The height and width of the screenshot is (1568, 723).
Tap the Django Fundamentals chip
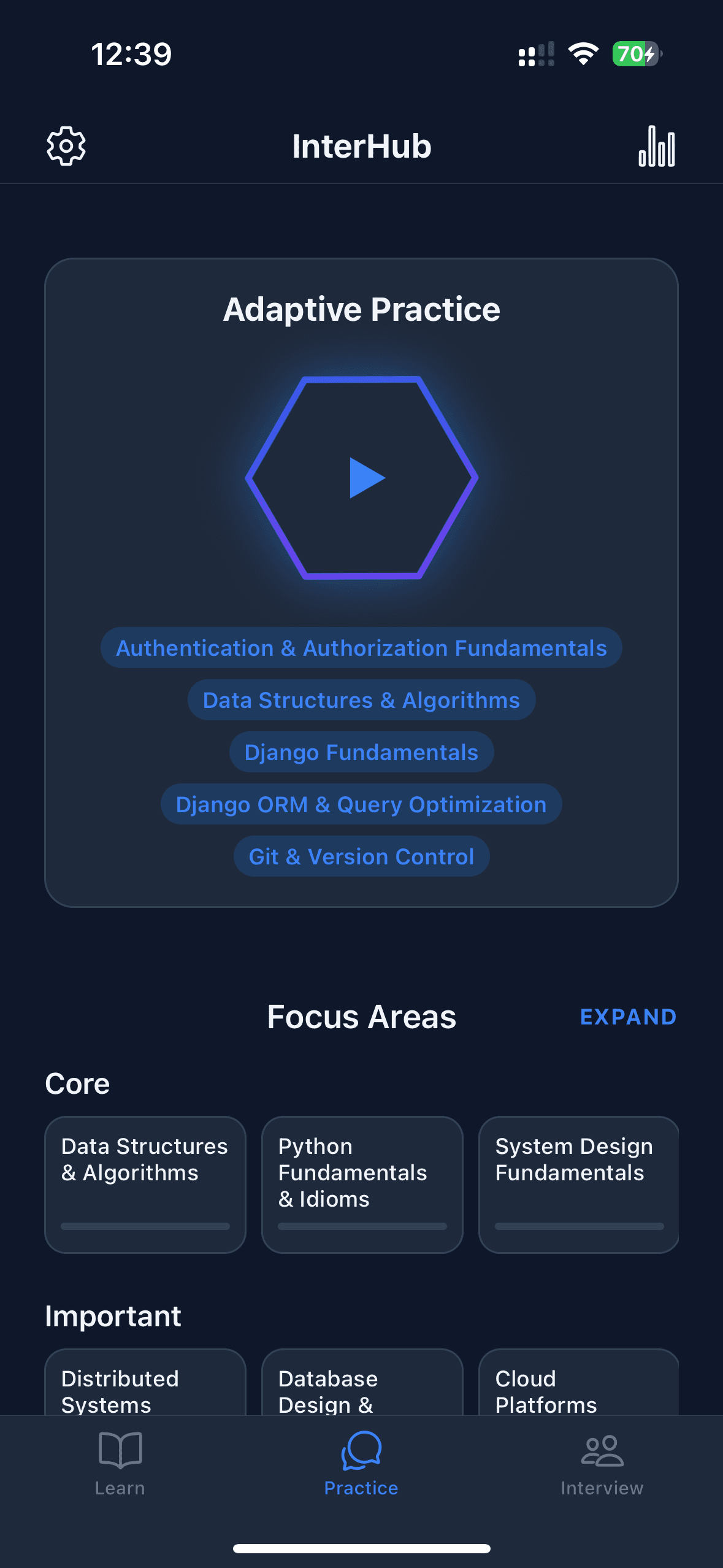[361, 752]
